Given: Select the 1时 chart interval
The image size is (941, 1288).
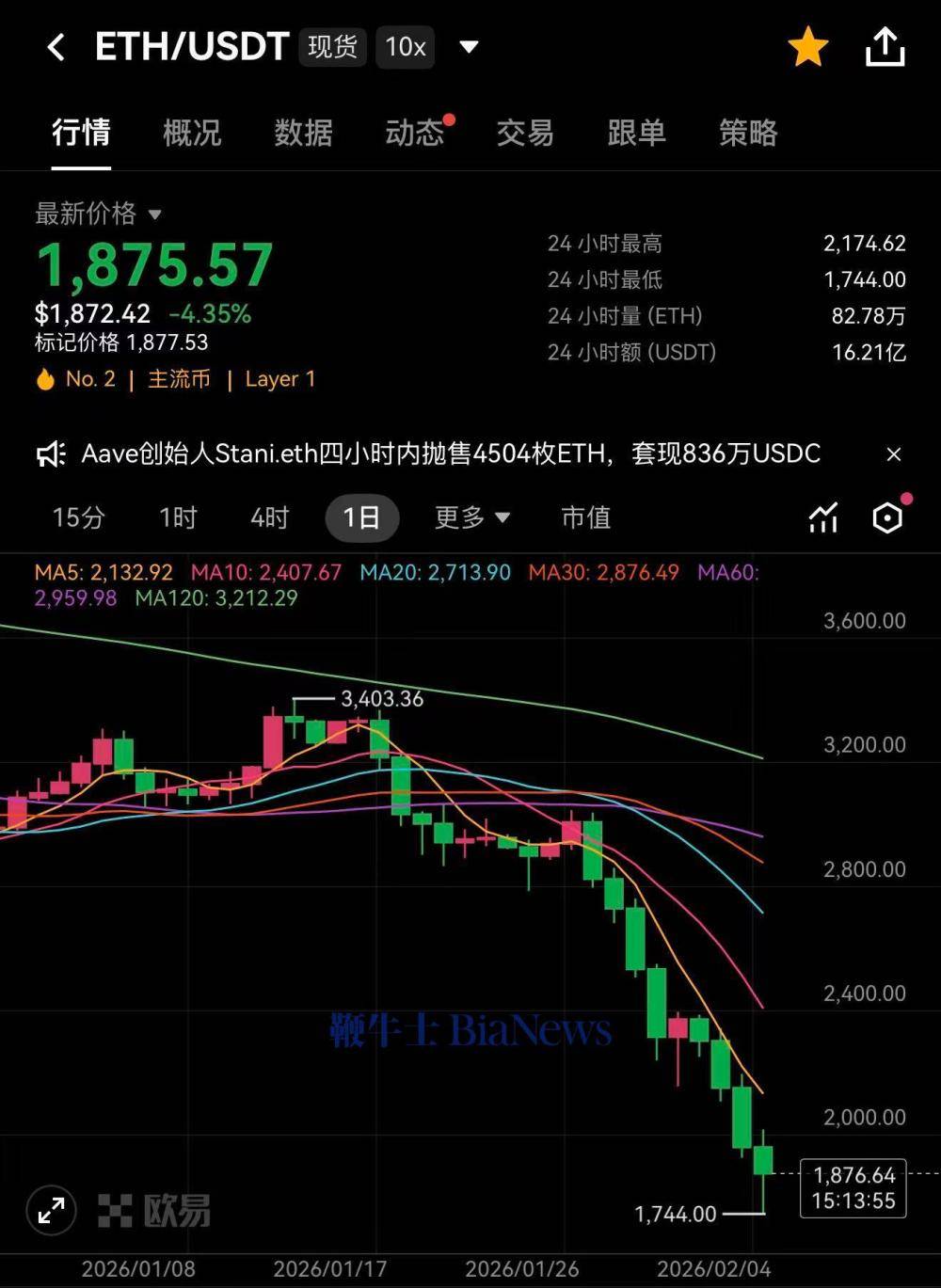Looking at the screenshot, I should tap(177, 517).
